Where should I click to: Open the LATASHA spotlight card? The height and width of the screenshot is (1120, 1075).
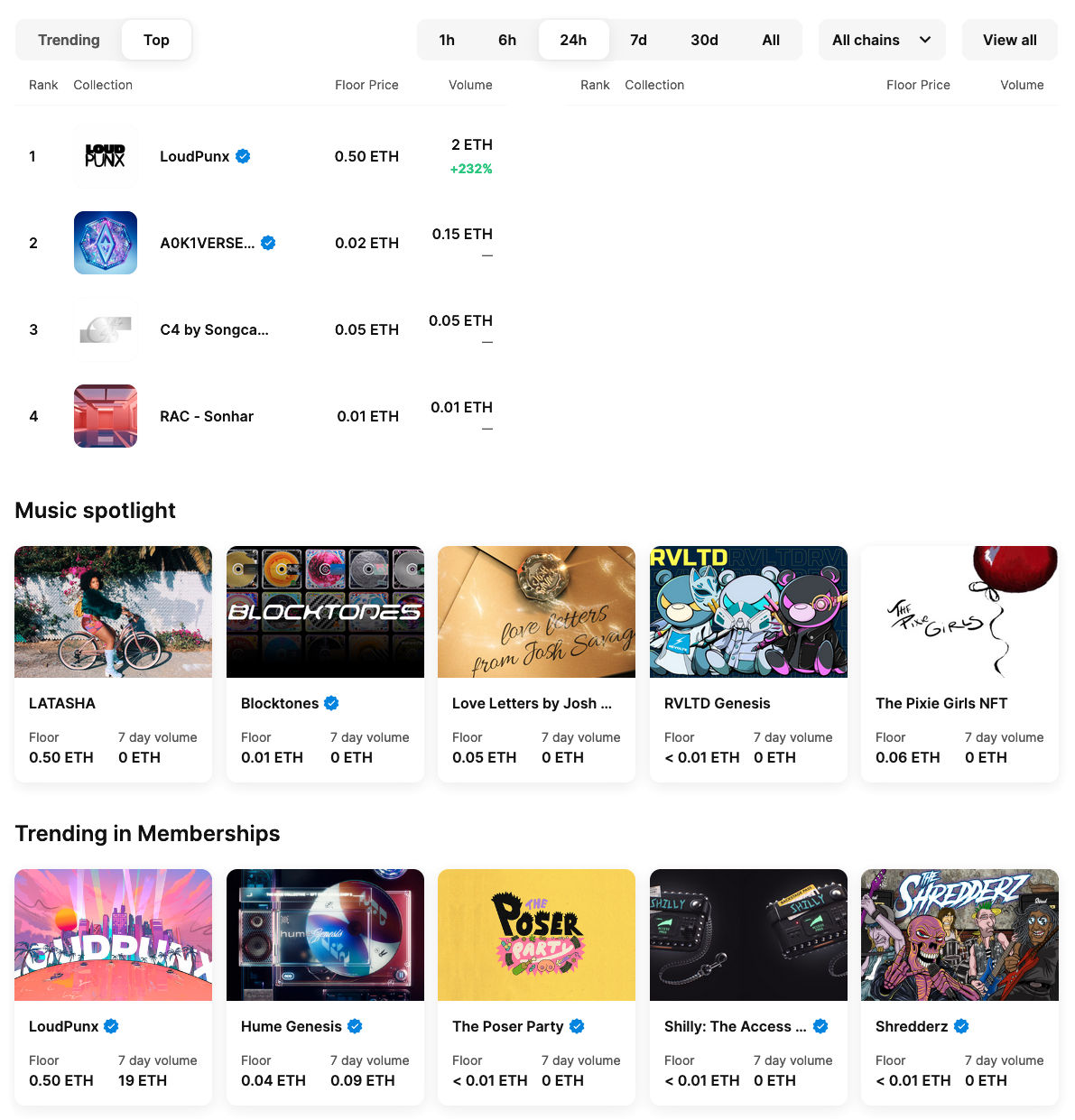click(113, 663)
